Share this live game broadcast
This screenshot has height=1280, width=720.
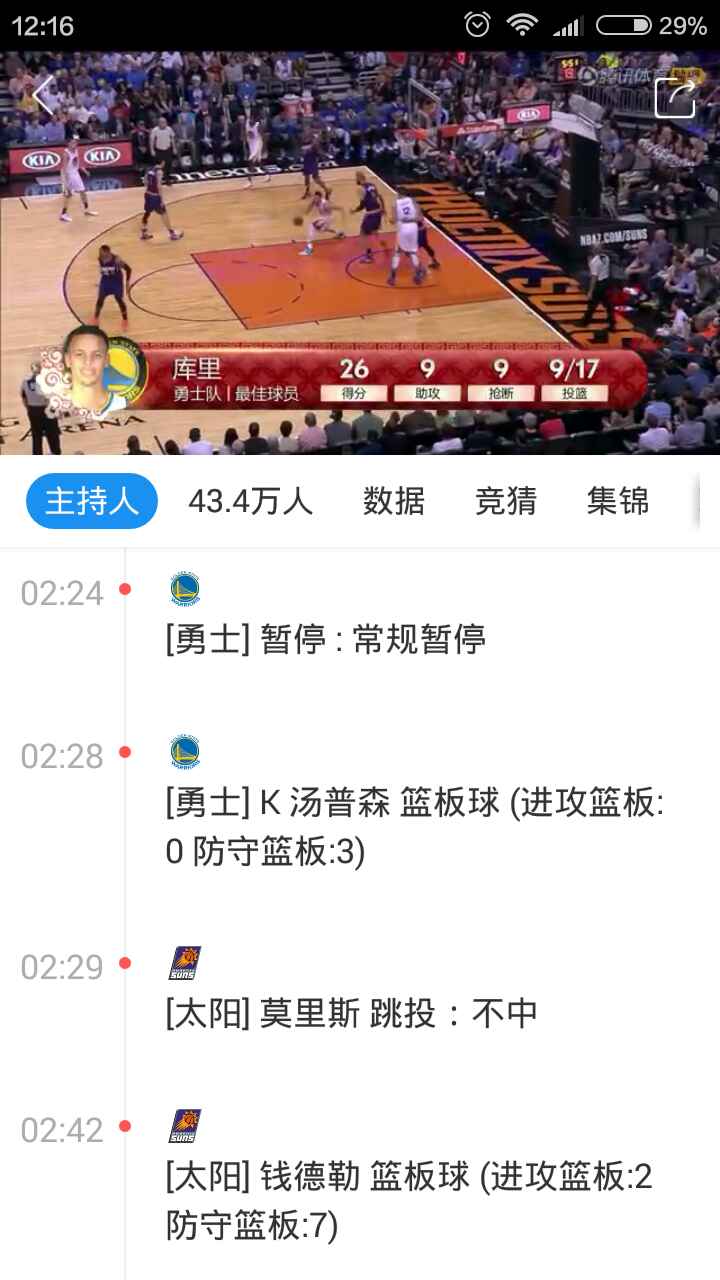(x=675, y=98)
